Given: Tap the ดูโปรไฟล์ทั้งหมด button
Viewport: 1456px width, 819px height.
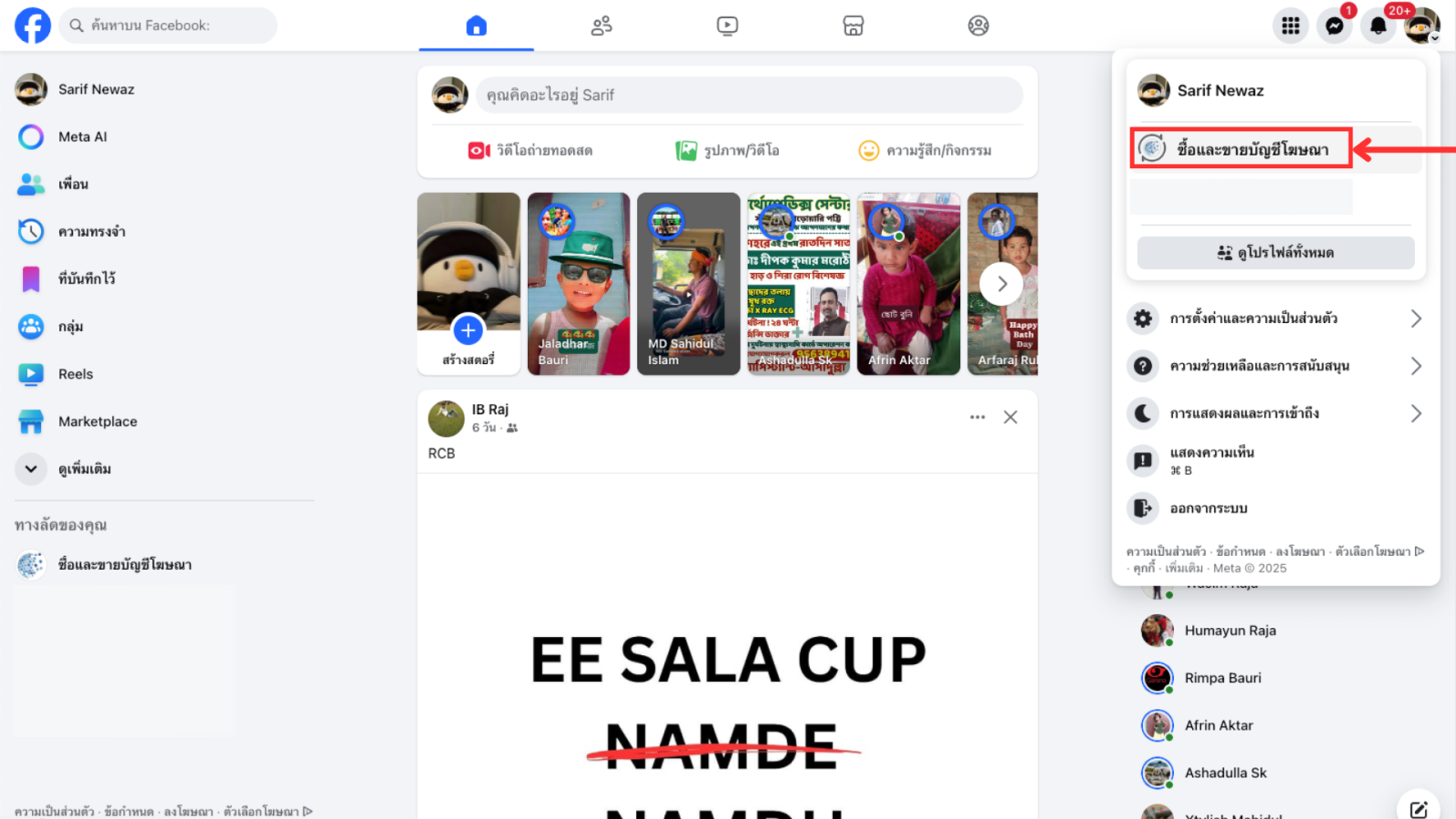Looking at the screenshot, I should click(x=1276, y=252).
